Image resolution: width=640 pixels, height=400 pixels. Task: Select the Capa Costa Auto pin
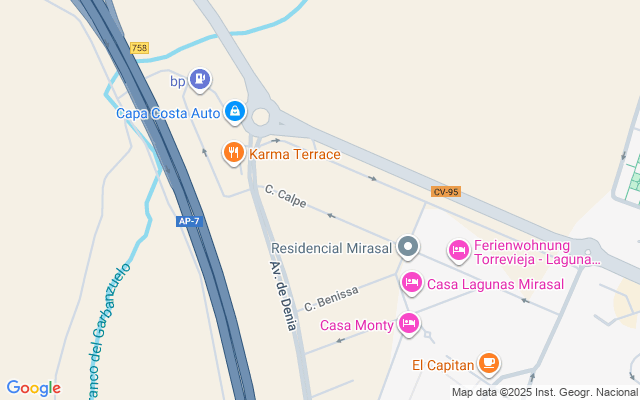coord(234,112)
